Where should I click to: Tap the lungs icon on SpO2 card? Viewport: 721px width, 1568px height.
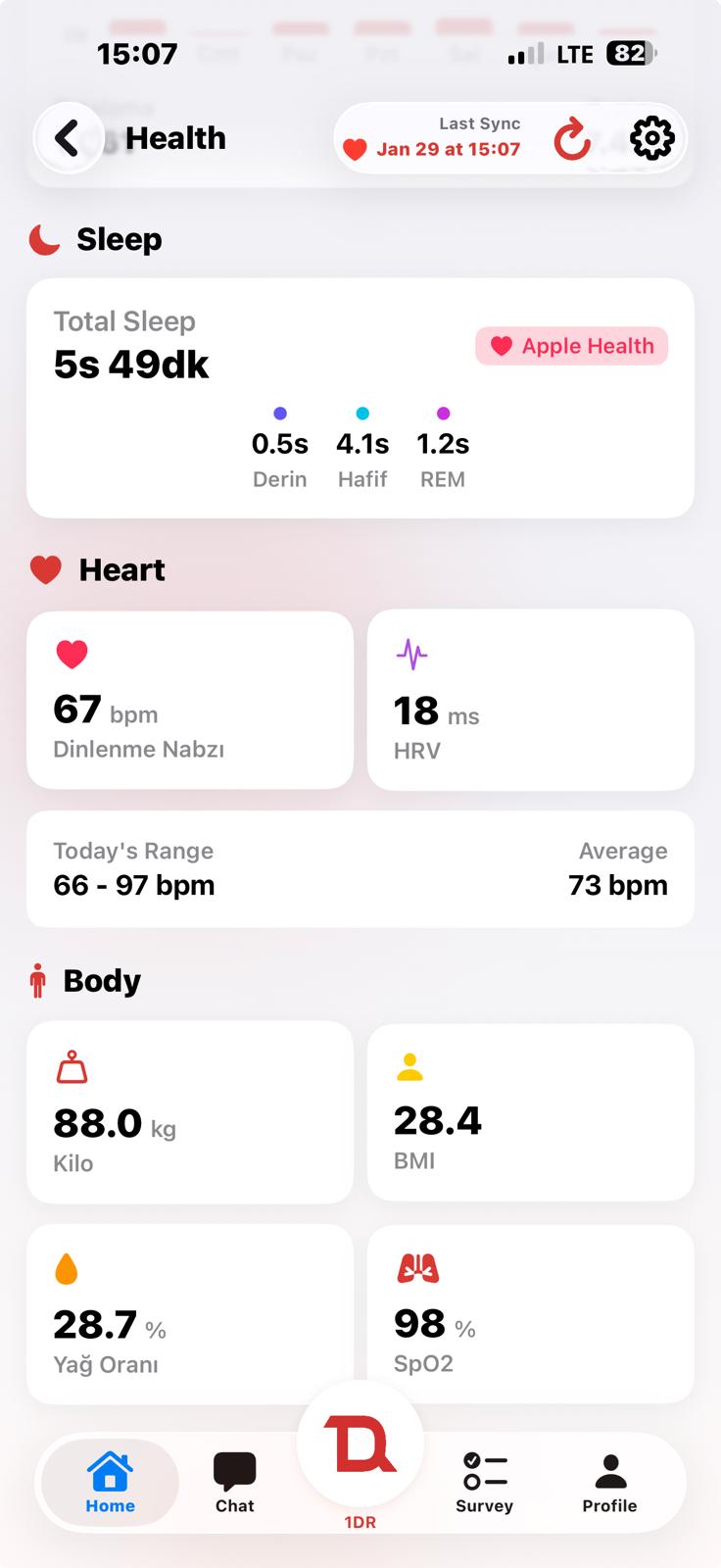click(415, 1266)
